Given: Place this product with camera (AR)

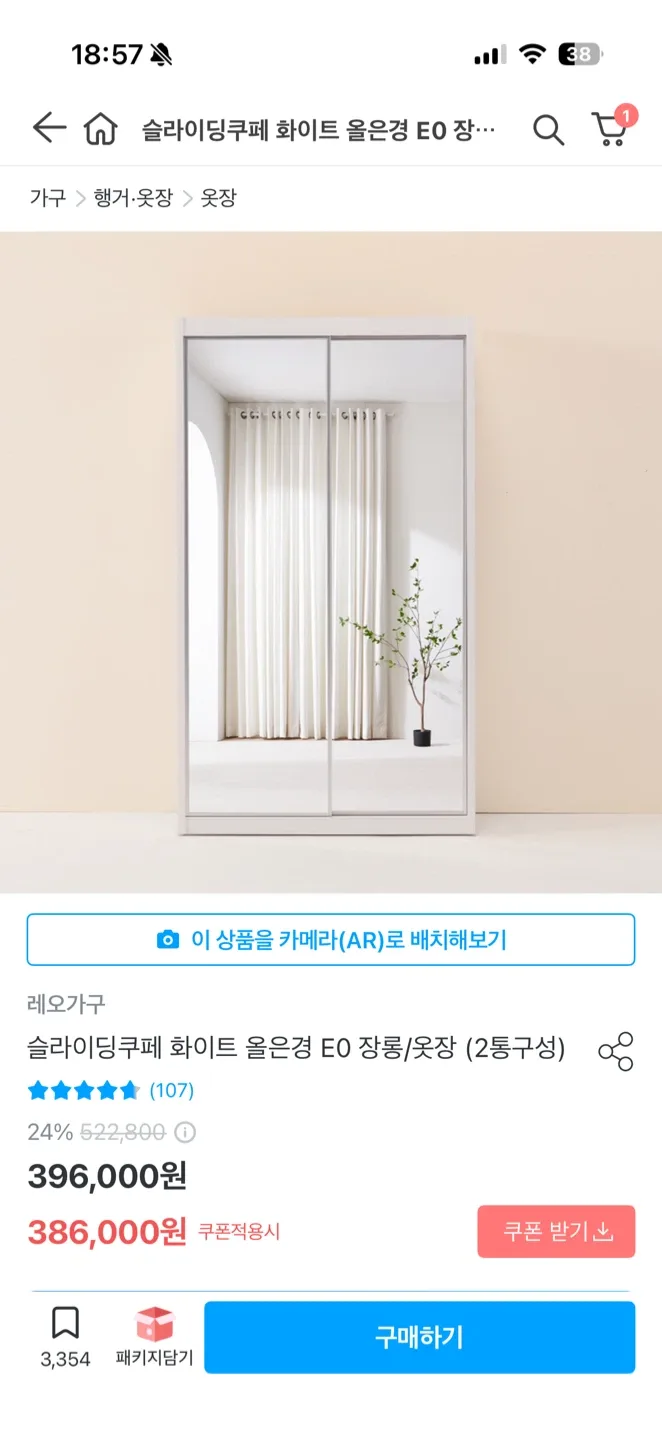Looking at the screenshot, I should click(331, 939).
